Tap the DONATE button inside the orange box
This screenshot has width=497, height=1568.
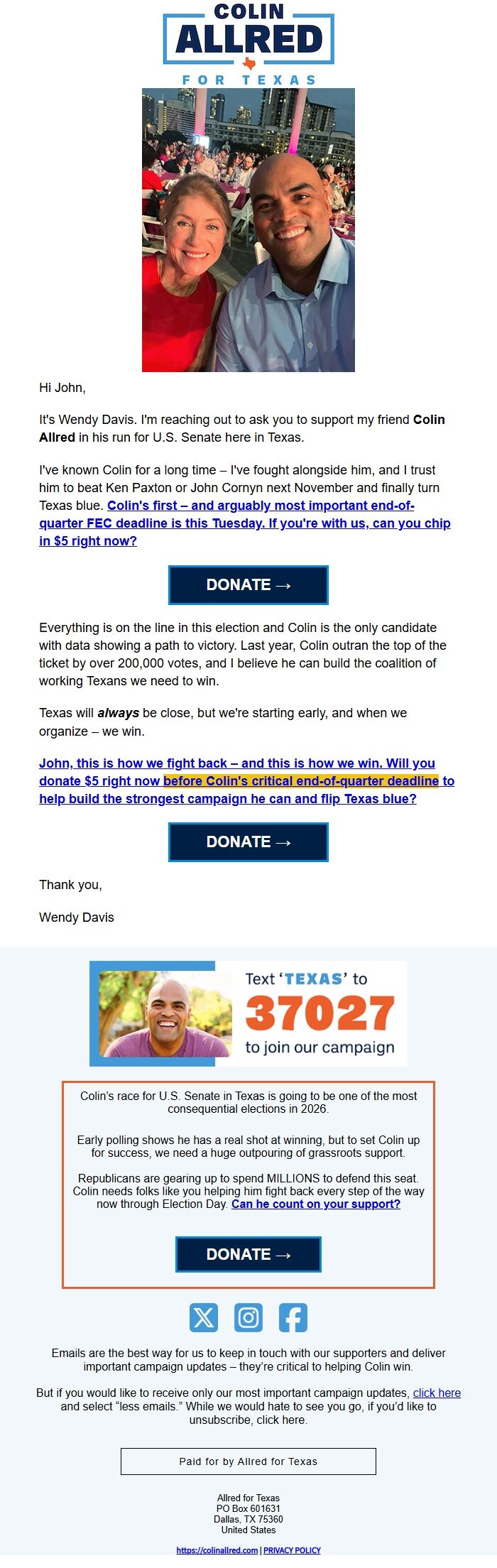248,1254
